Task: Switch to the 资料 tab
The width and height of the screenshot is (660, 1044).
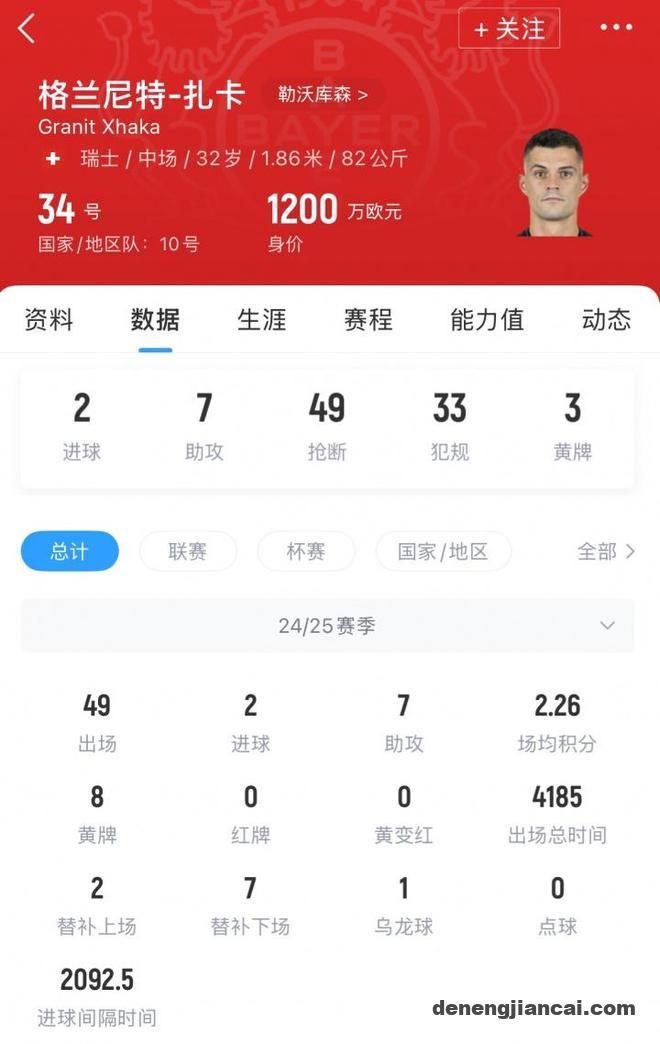Action: (48, 319)
